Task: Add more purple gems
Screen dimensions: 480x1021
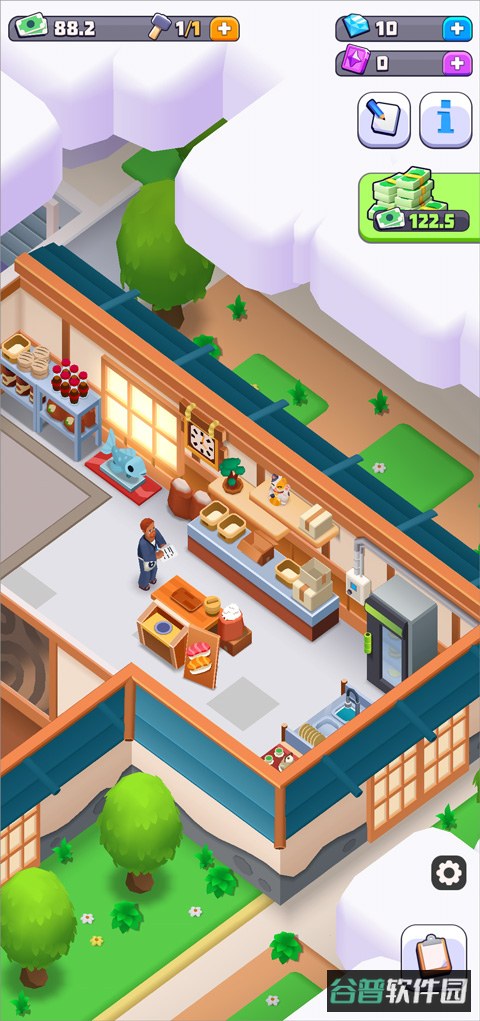Action: tap(457, 63)
